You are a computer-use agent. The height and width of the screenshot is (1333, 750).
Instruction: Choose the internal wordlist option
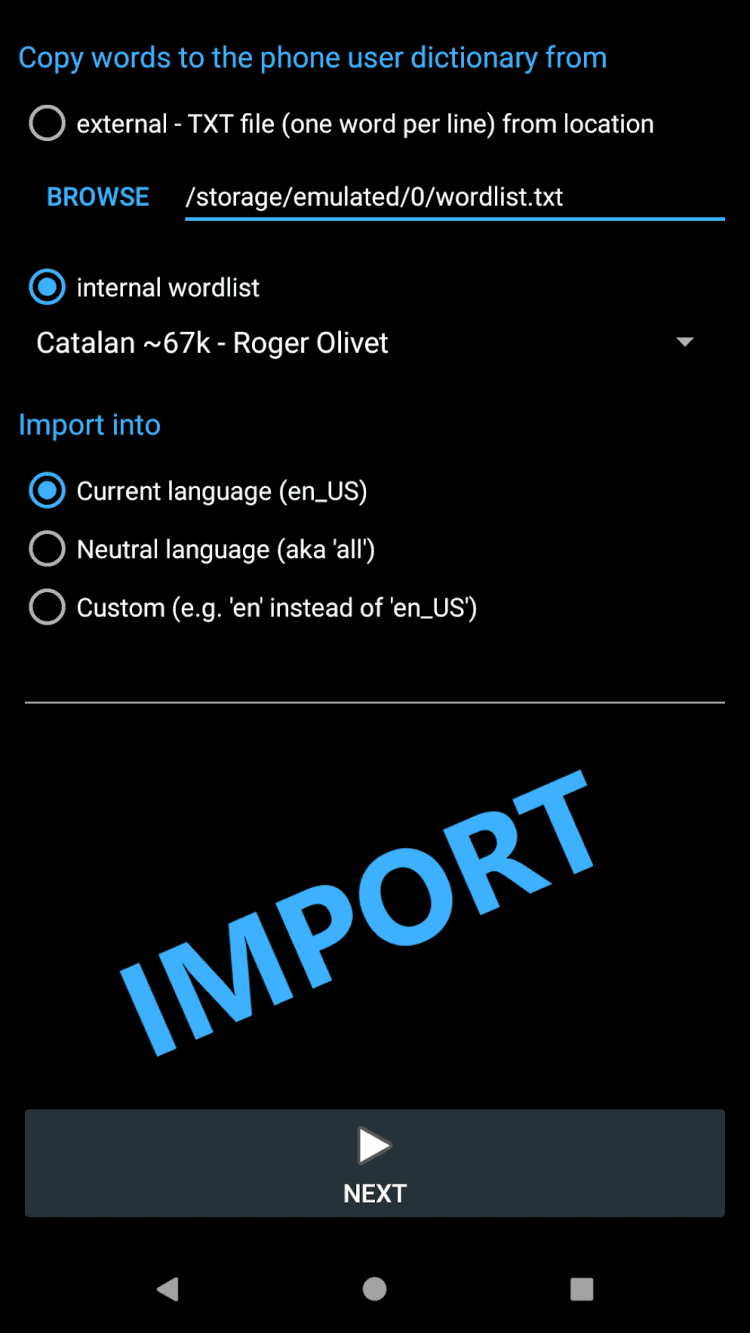[x=47, y=288]
